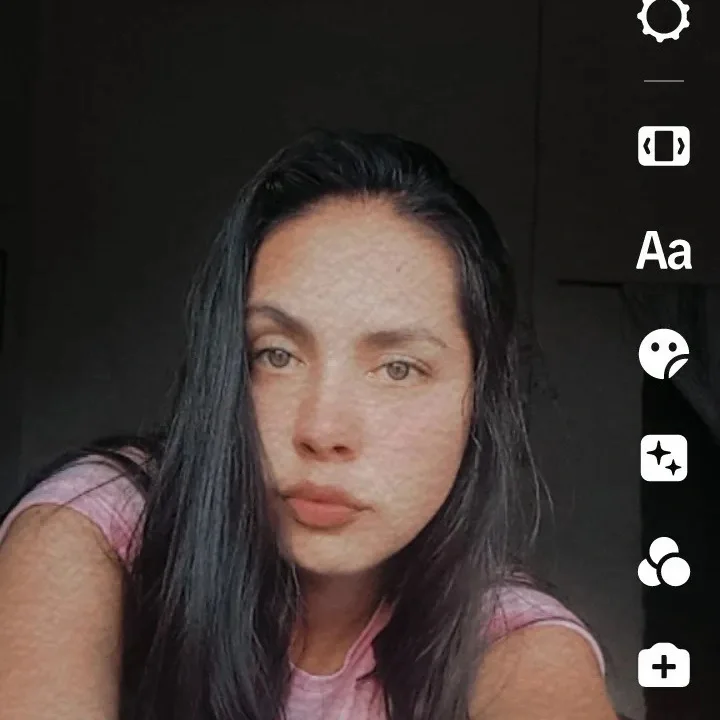Tap the flip/resize frame icon

click(664, 146)
